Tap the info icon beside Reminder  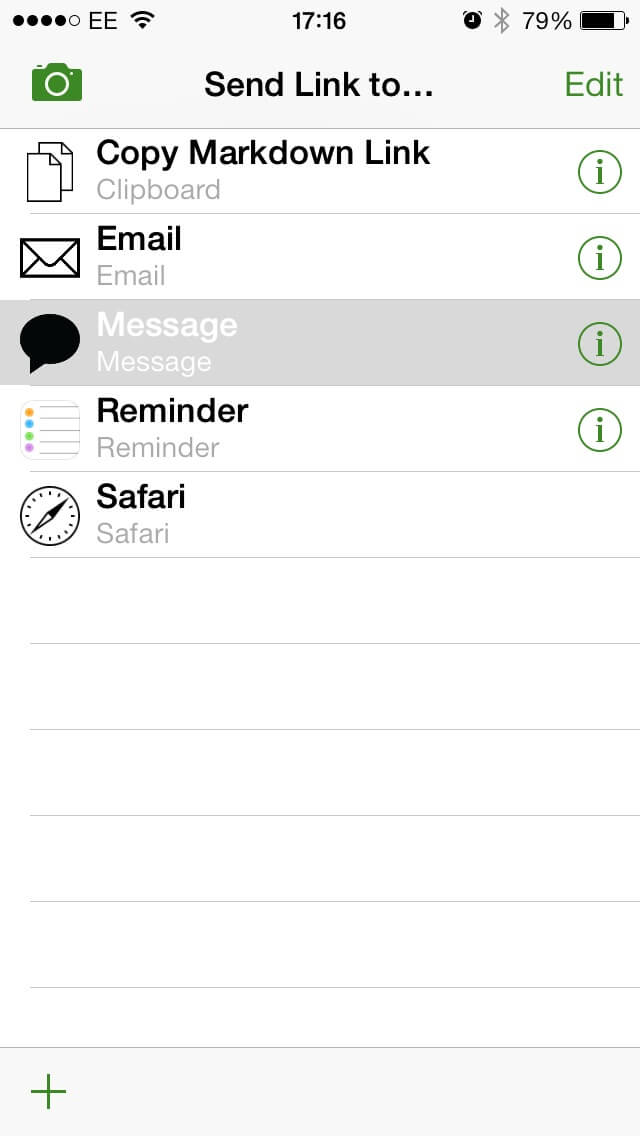[x=599, y=430]
